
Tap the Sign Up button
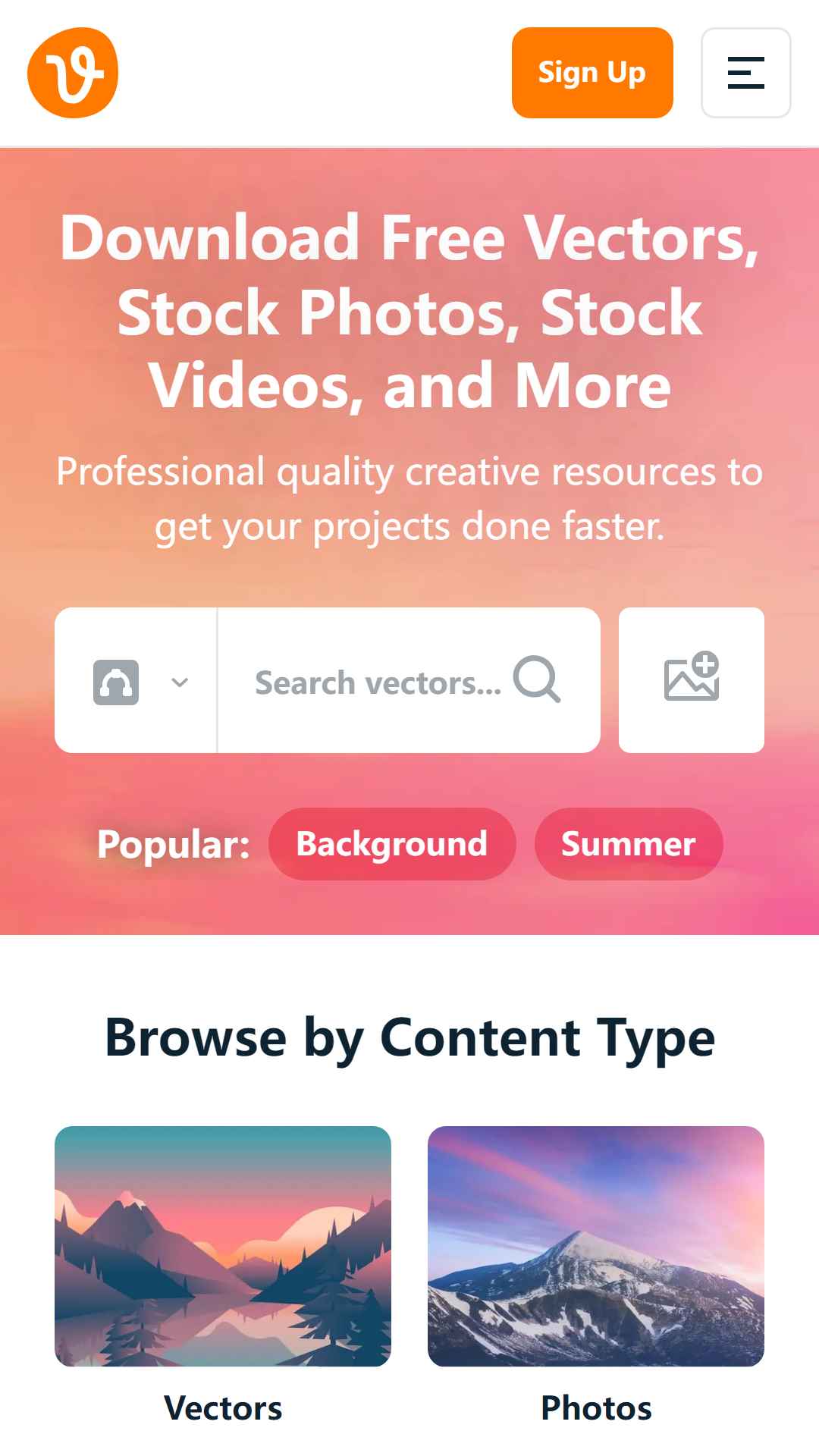(x=592, y=73)
